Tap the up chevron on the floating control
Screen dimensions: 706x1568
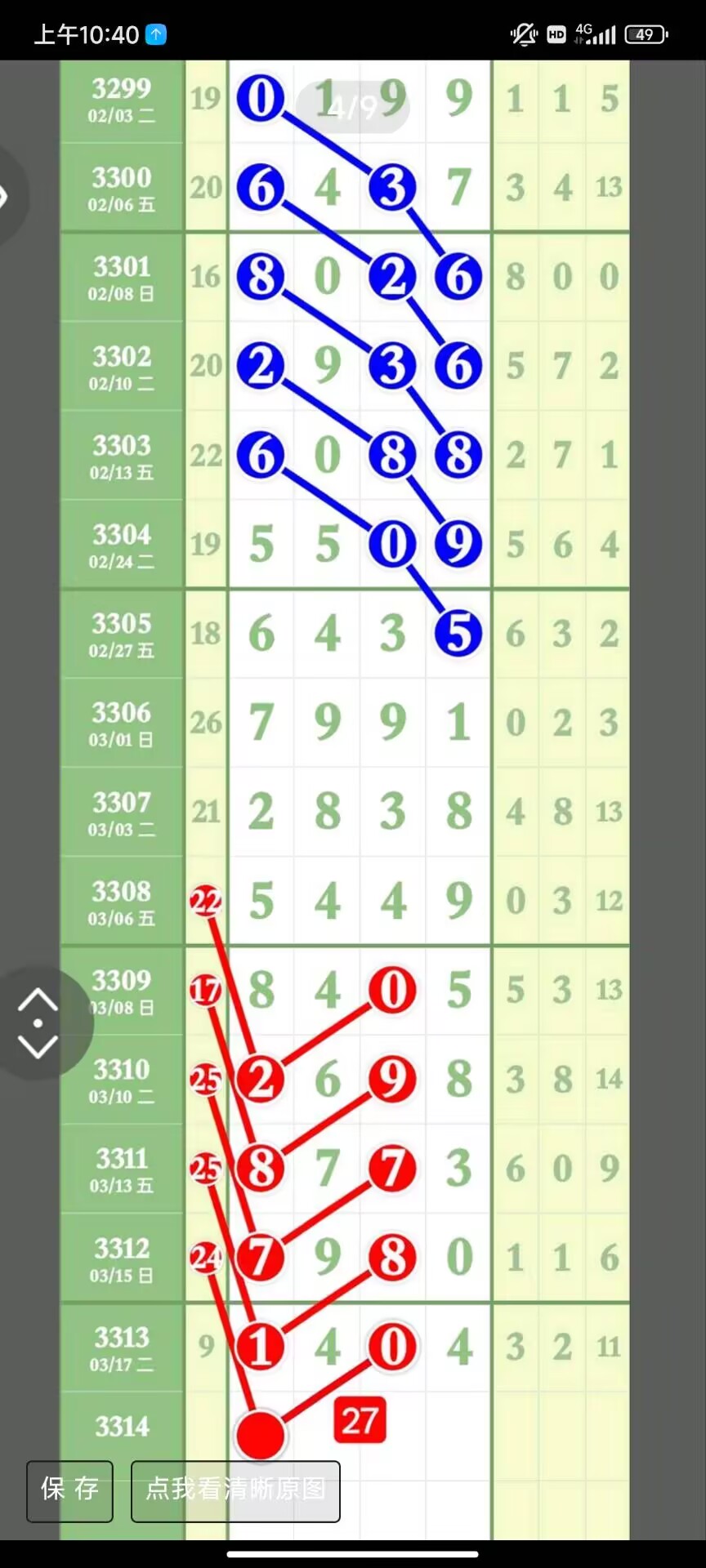click(x=38, y=1000)
